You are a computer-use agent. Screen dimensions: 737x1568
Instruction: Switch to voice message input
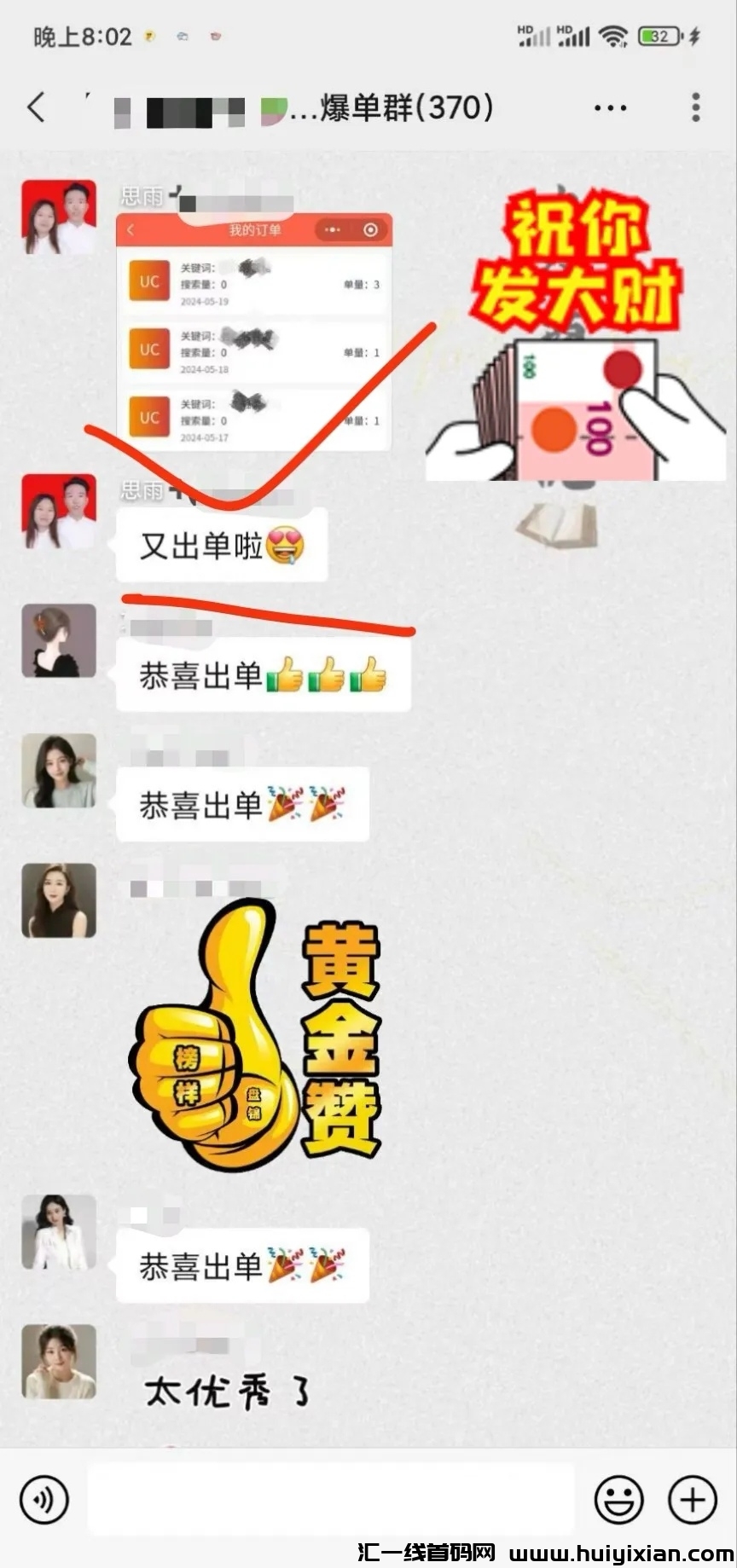[44, 1499]
